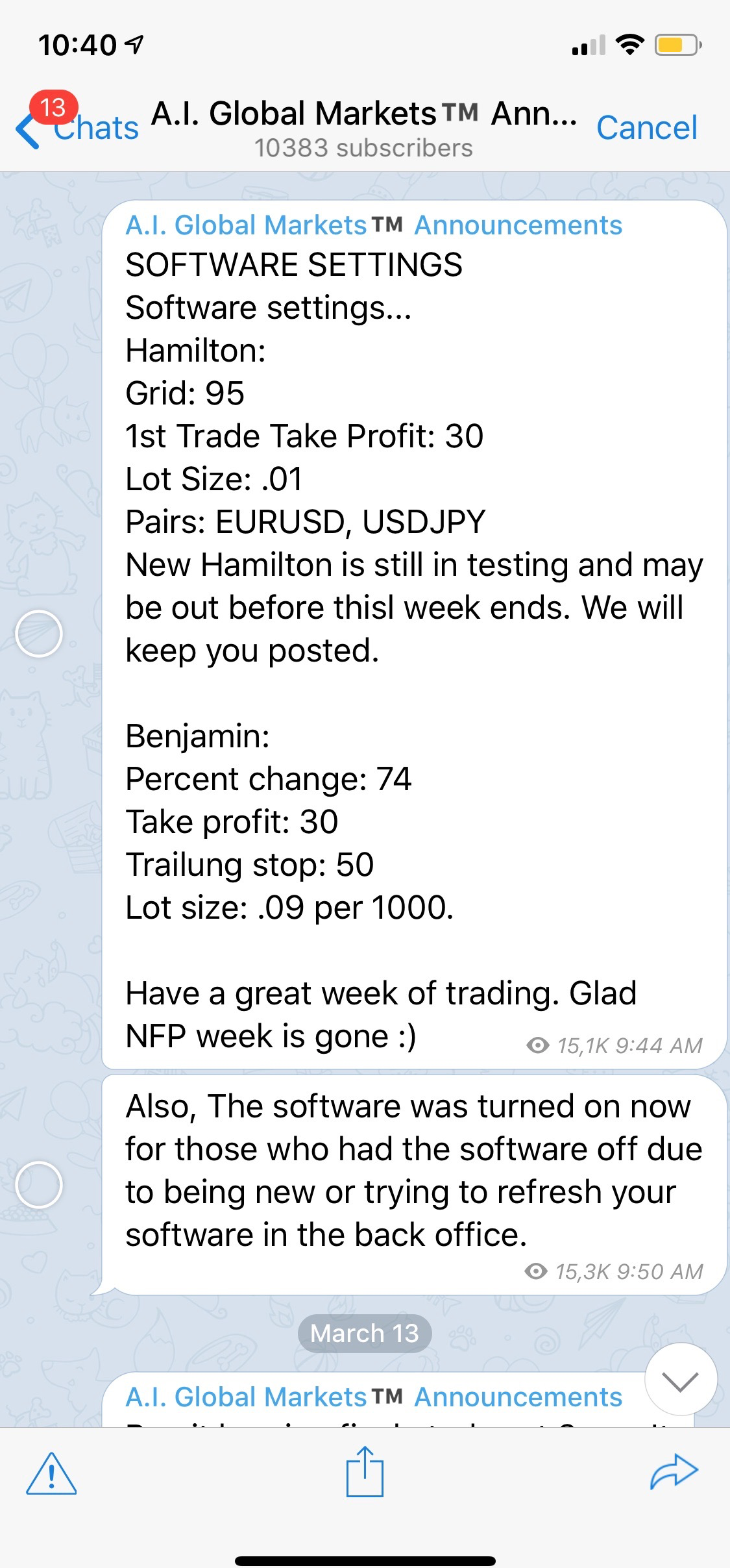Select the SOFTWARE SETTINGS message
The image size is (730, 1568).
pos(39,634)
